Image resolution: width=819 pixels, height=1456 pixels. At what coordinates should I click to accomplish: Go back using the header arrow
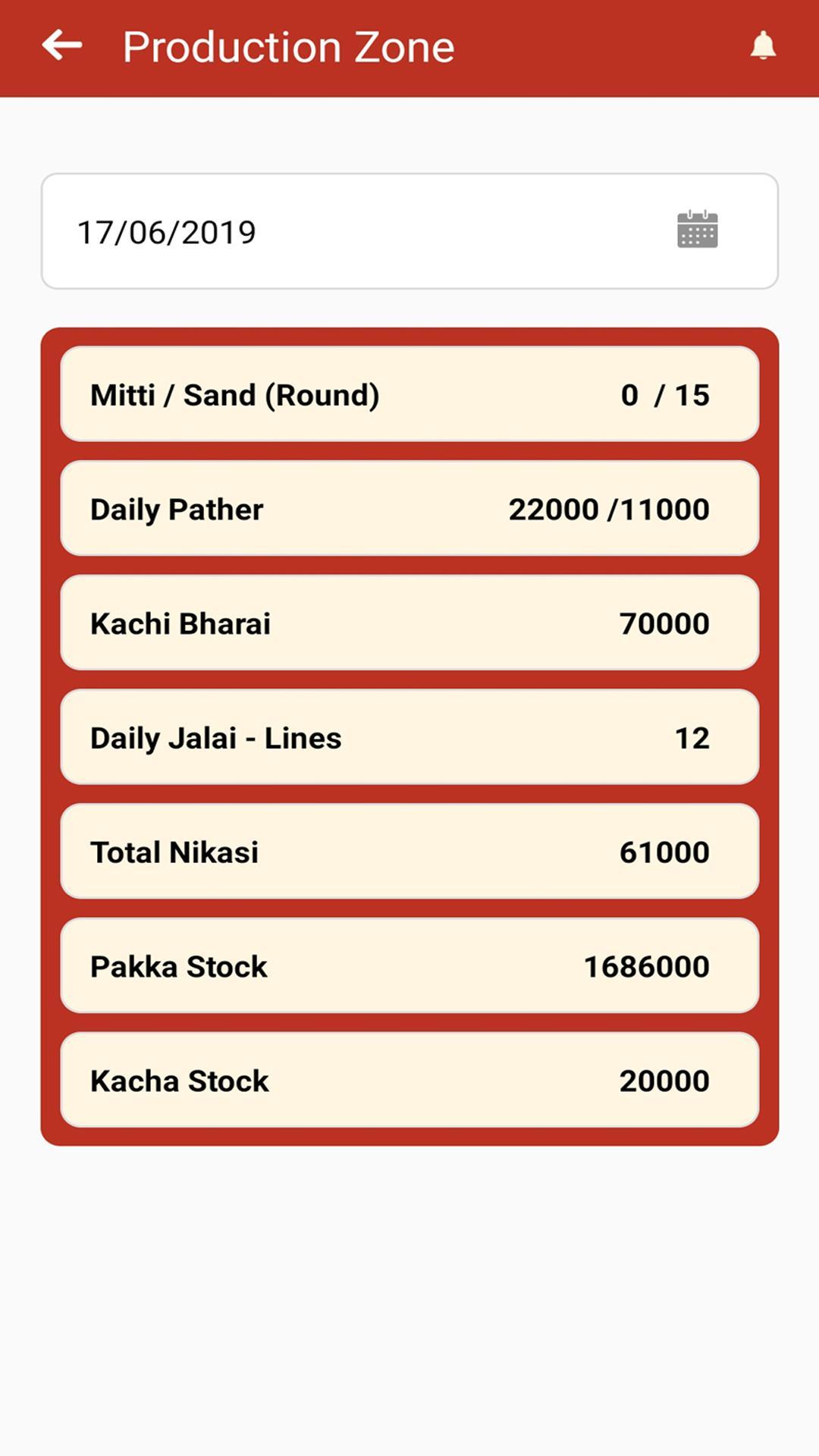click(62, 45)
